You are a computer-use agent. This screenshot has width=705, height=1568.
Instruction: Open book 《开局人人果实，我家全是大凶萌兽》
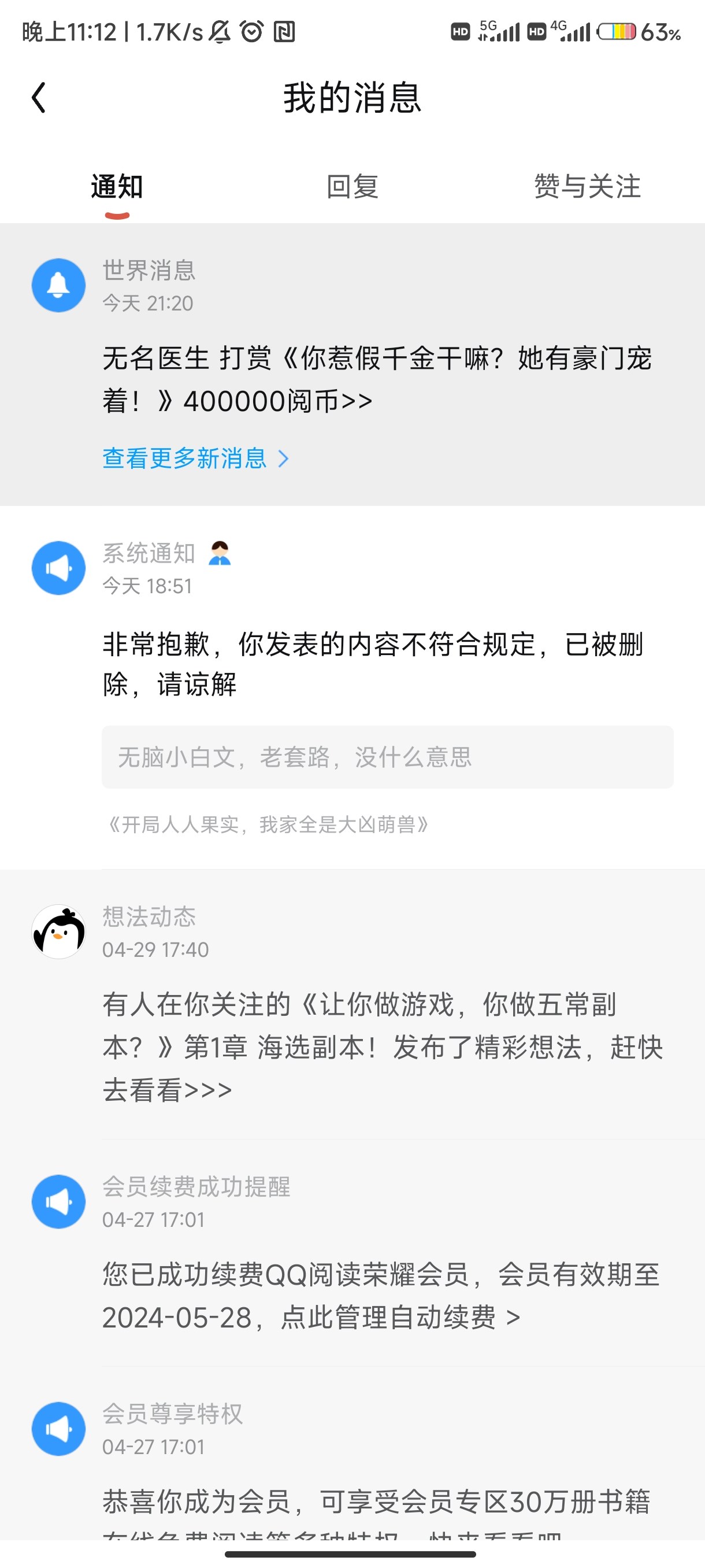tap(268, 825)
